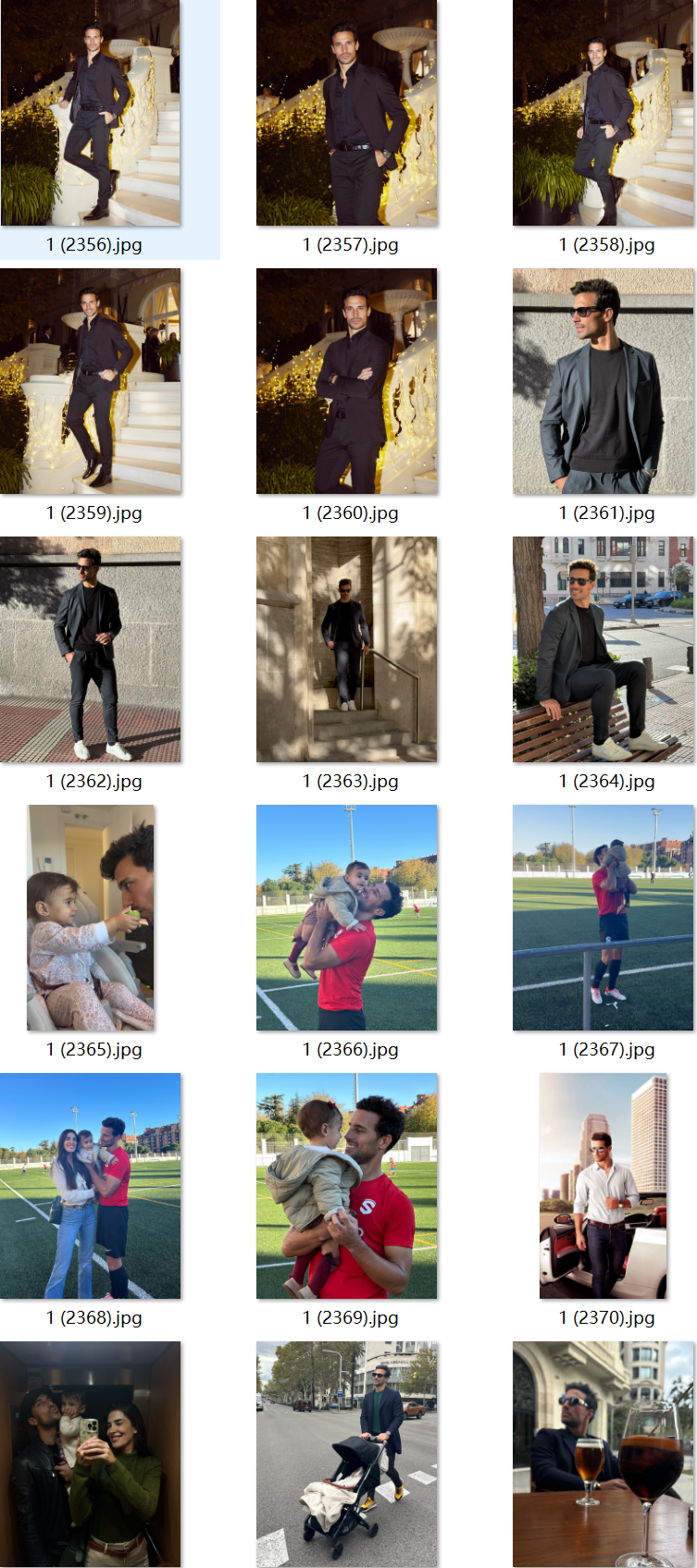View the image 1 (2362).jpg
The height and width of the screenshot is (1568, 697).
point(91,649)
